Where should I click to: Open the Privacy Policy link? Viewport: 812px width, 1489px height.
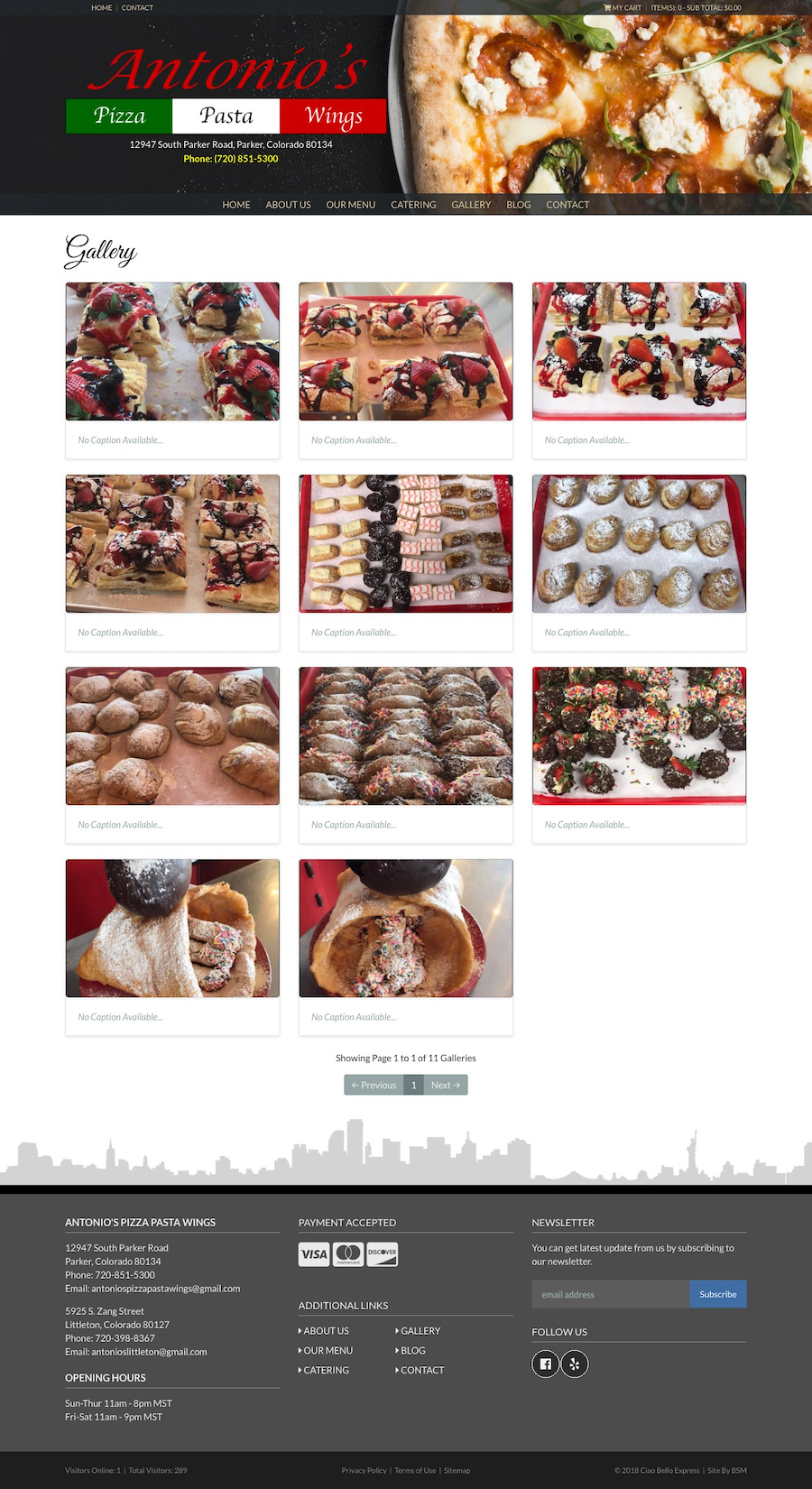click(364, 1470)
